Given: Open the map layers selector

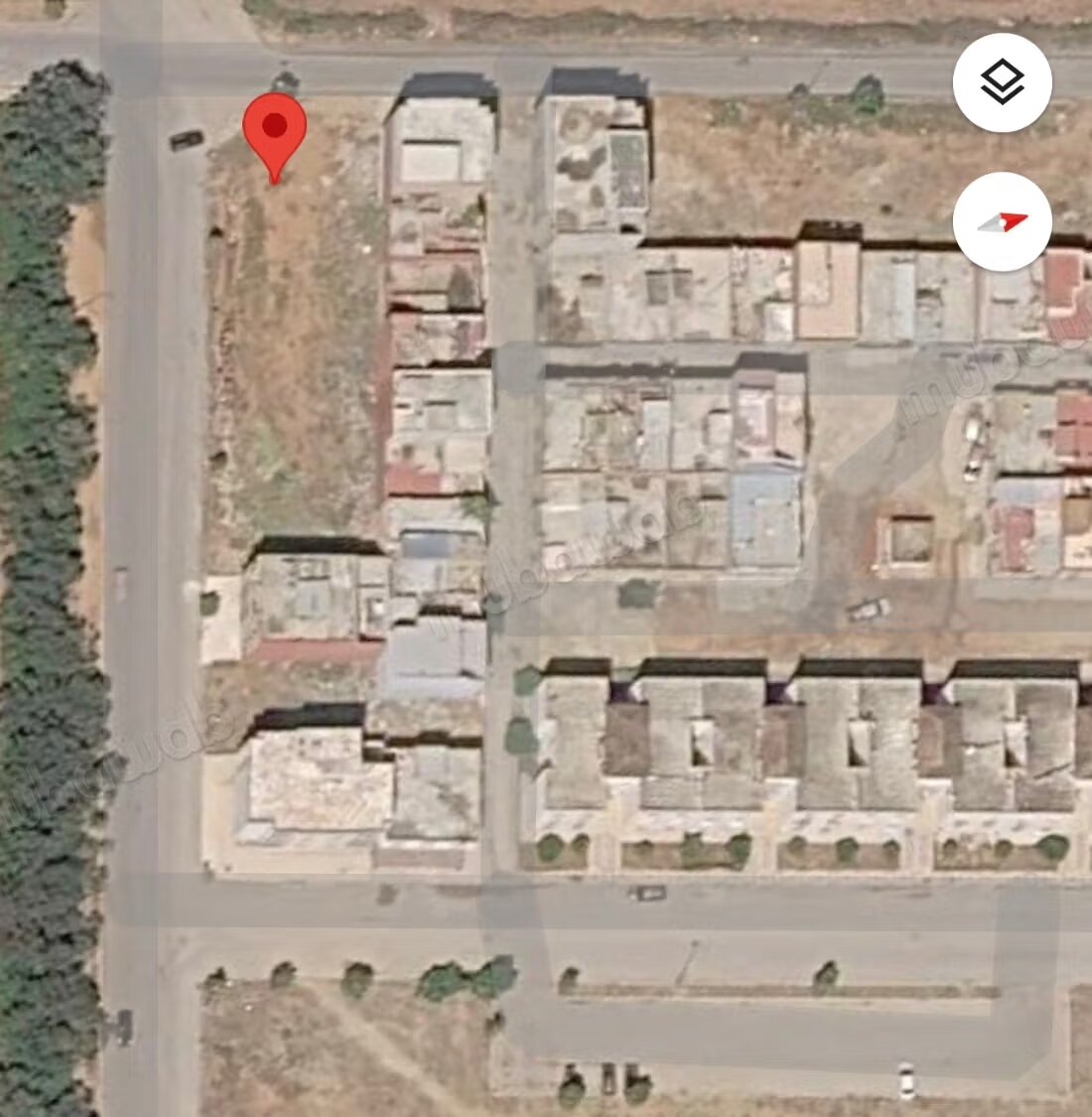Looking at the screenshot, I should [x=1003, y=82].
